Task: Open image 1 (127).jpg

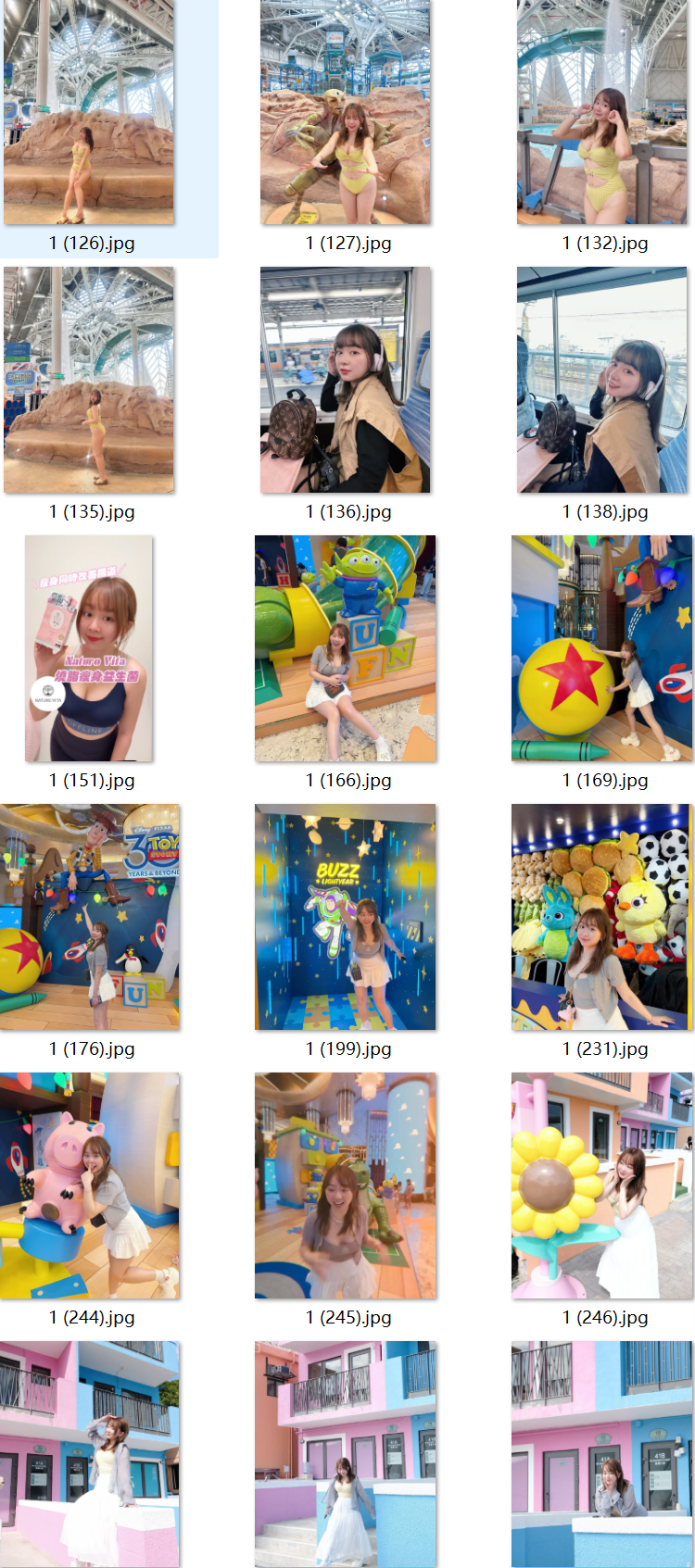Action: (346, 111)
